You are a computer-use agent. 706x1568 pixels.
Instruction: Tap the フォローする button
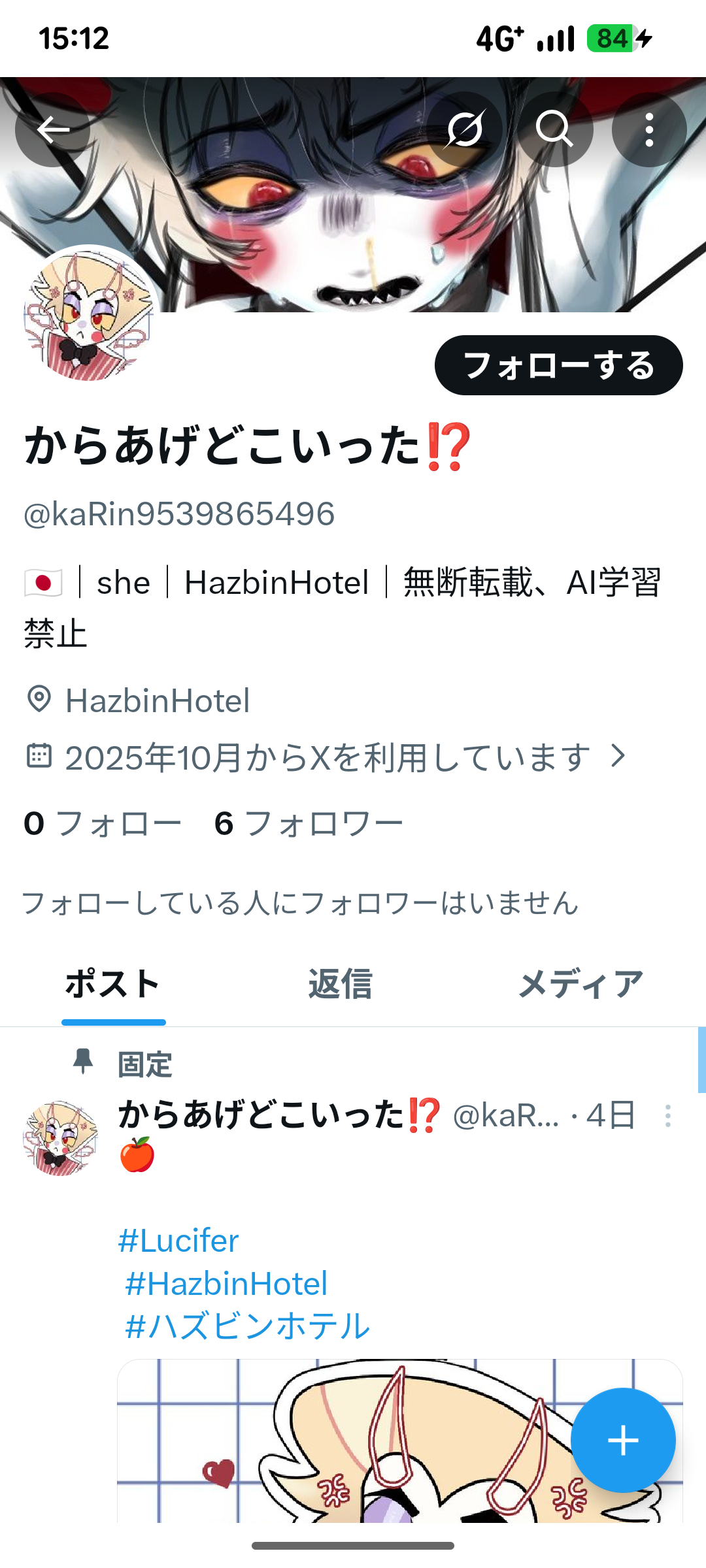click(558, 365)
